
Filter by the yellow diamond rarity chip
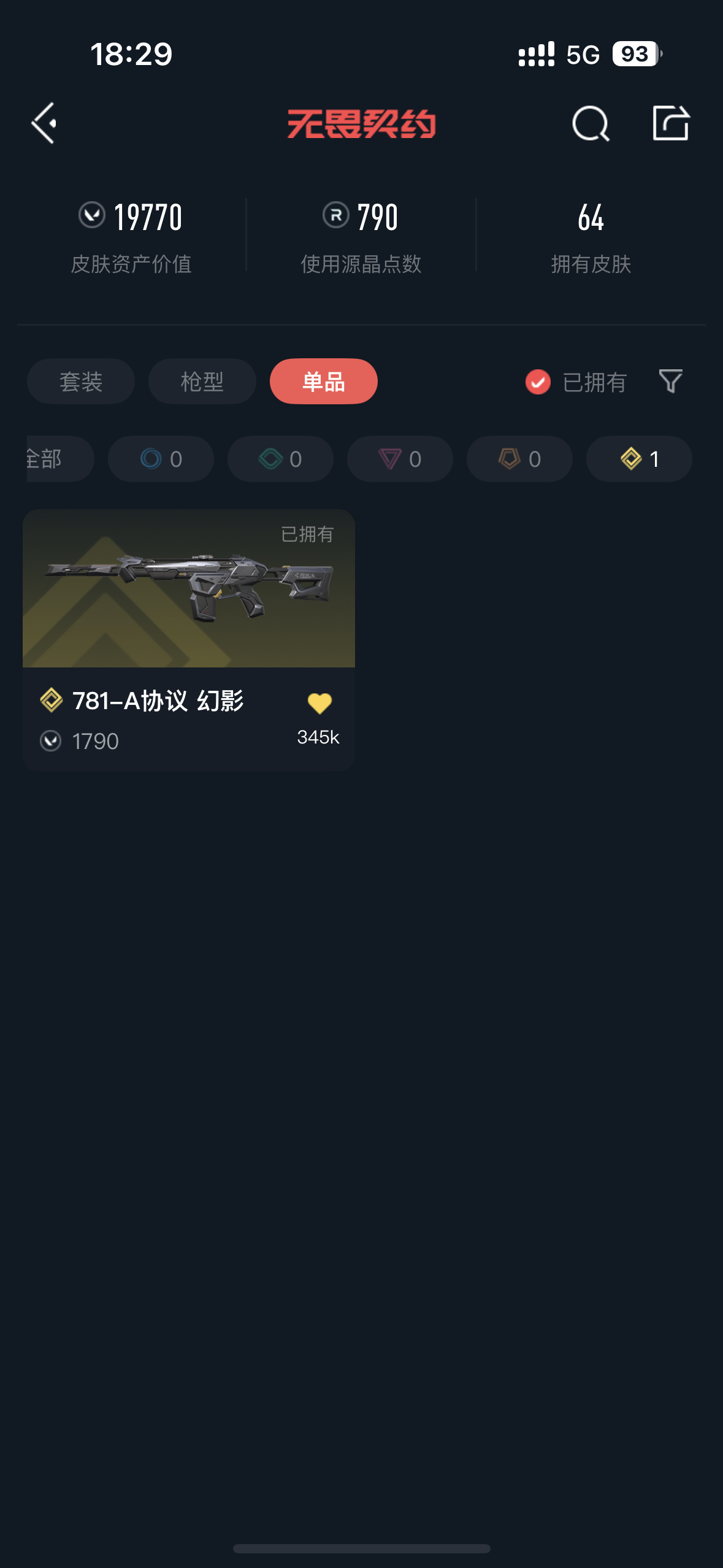coord(639,459)
